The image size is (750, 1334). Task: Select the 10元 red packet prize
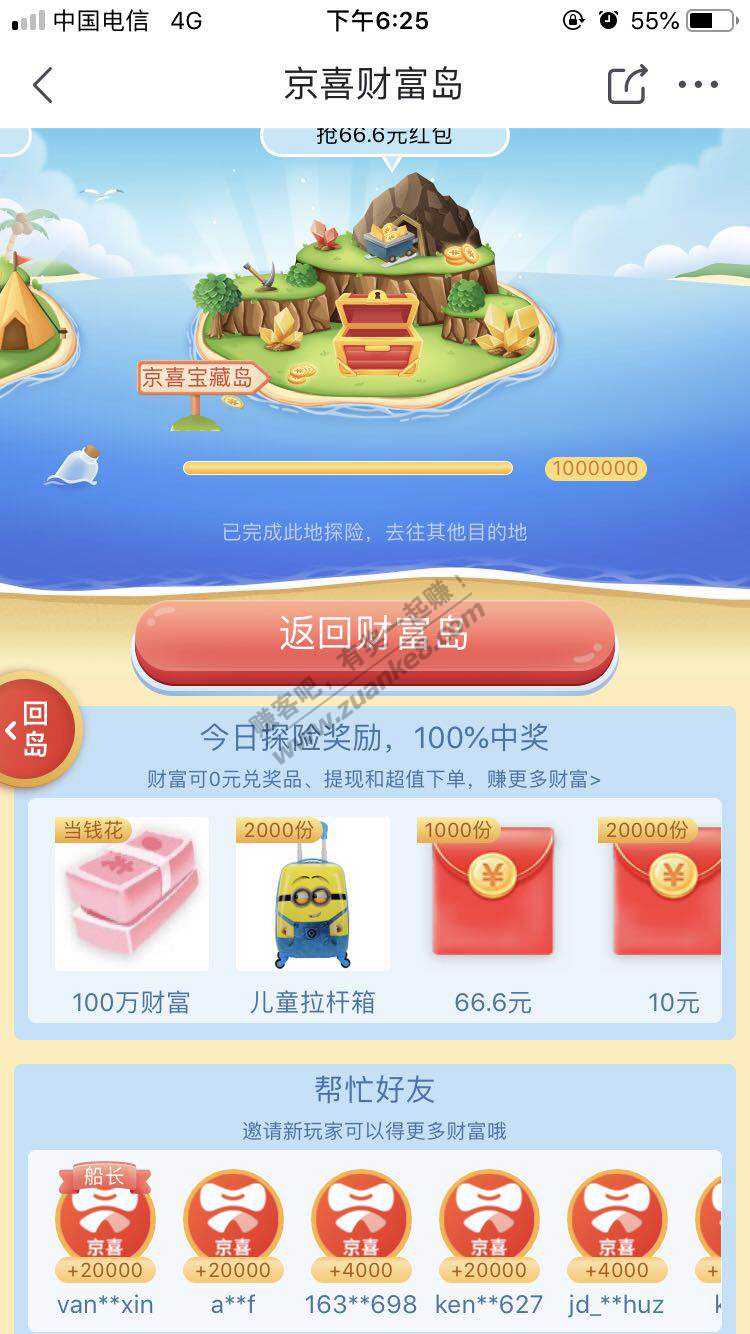(x=668, y=891)
